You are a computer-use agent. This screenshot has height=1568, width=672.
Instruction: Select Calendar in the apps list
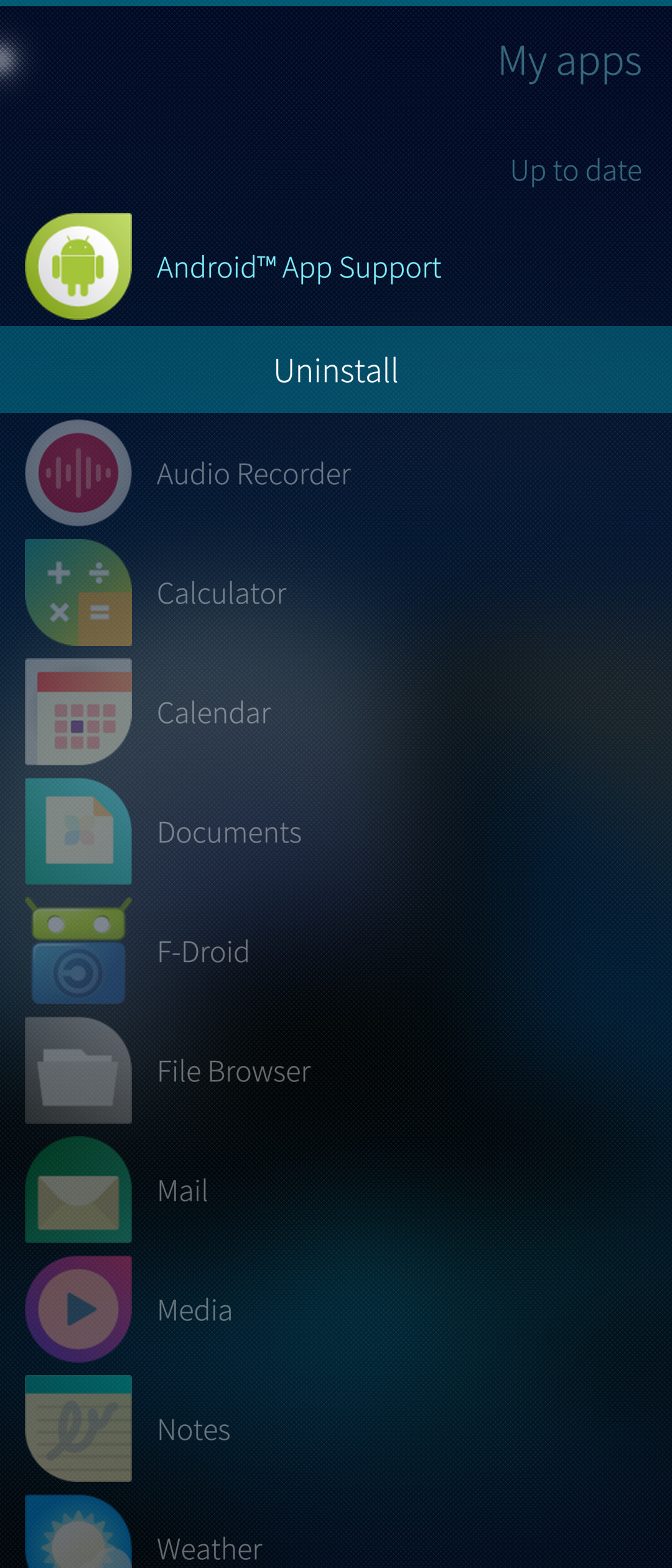pyautogui.click(x=214, y=713)
